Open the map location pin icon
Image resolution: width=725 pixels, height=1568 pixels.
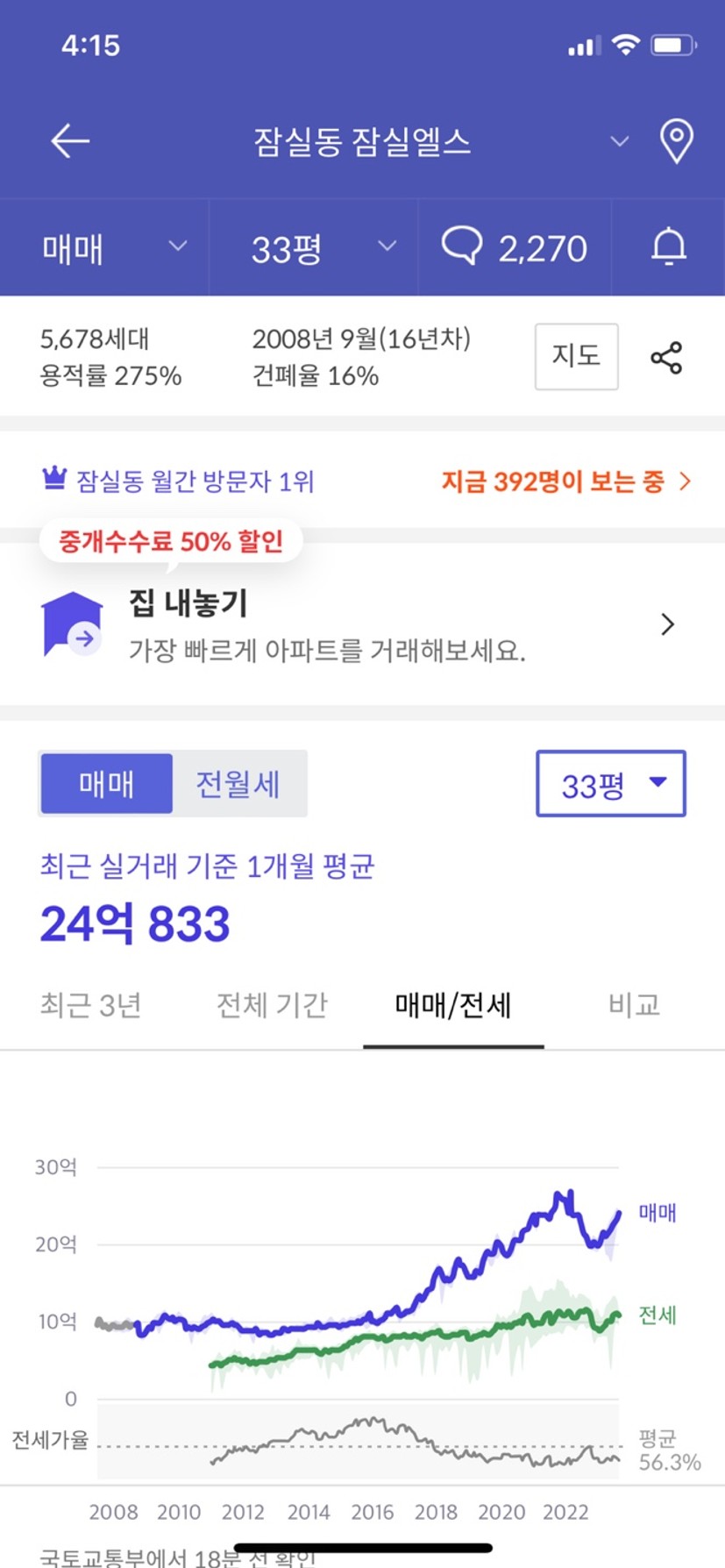pos(676,141)
